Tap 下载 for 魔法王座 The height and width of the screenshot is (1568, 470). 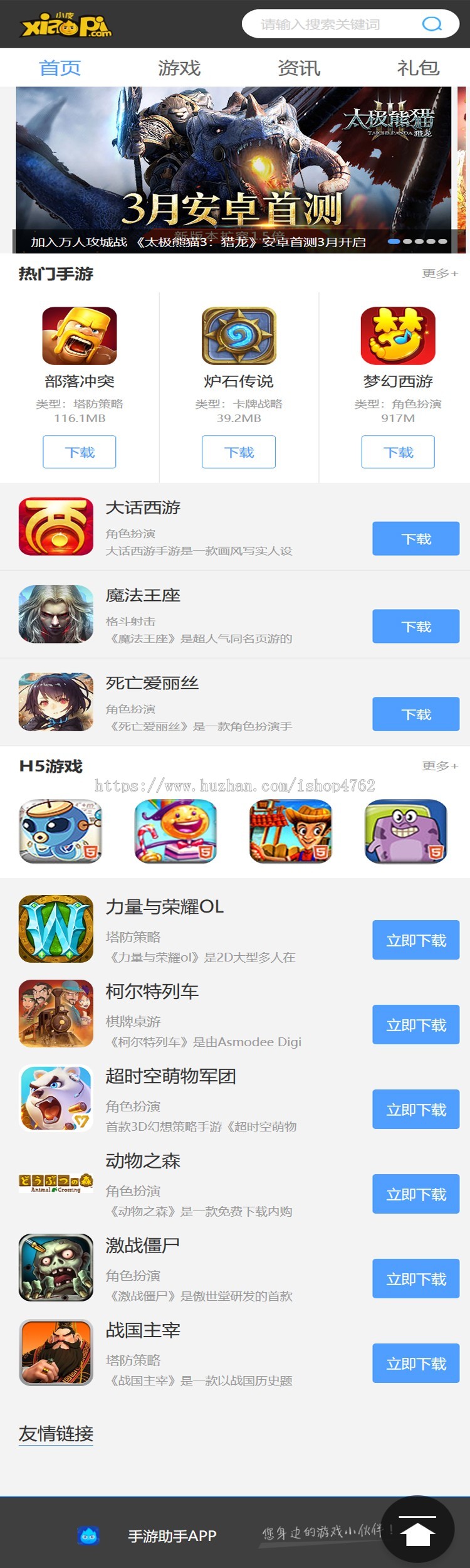415,627
